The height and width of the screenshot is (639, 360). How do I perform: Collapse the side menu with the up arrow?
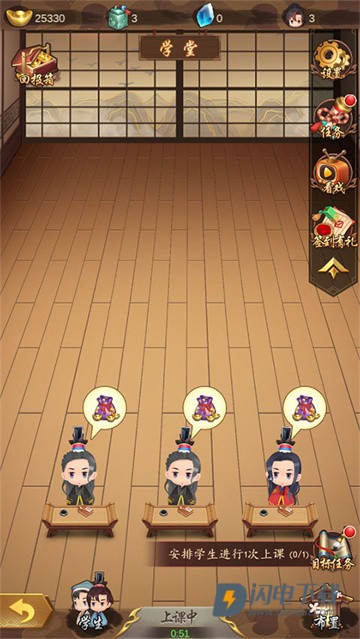pos(333,269)
